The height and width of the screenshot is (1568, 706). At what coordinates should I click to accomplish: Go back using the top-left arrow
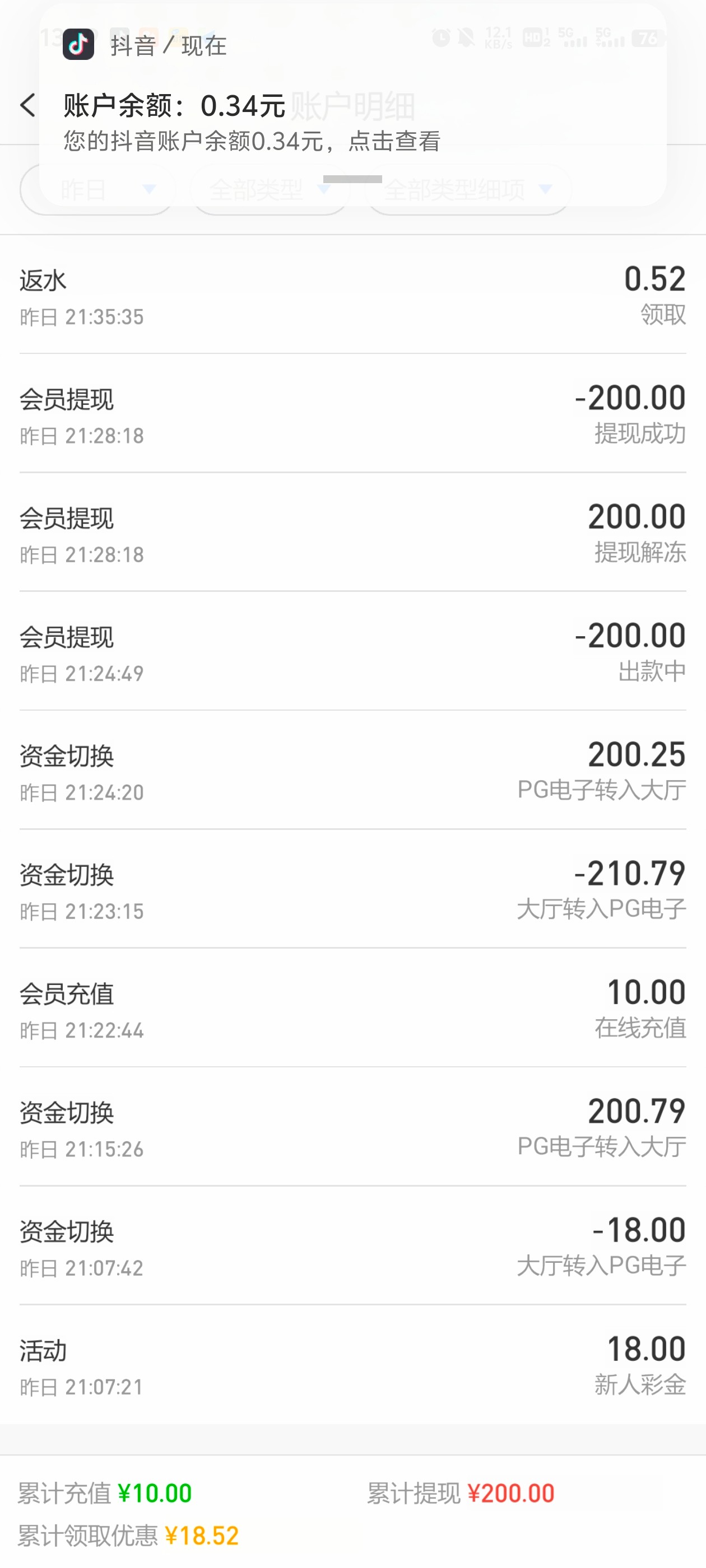(27, 105)
